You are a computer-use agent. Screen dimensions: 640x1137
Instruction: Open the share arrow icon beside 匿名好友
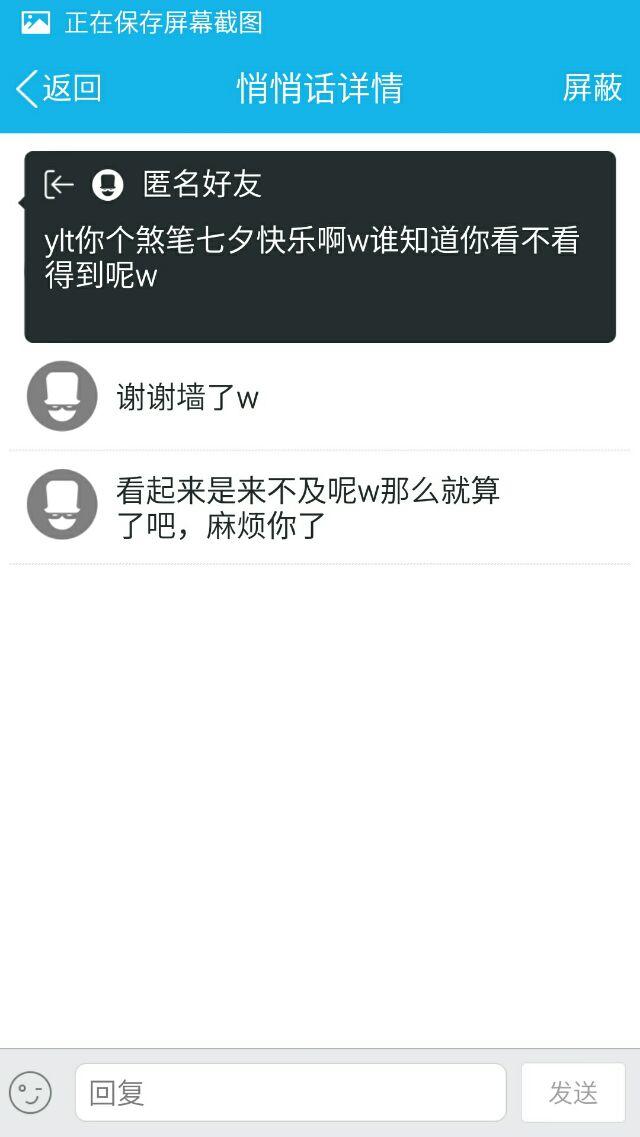(x=60, y=184)
